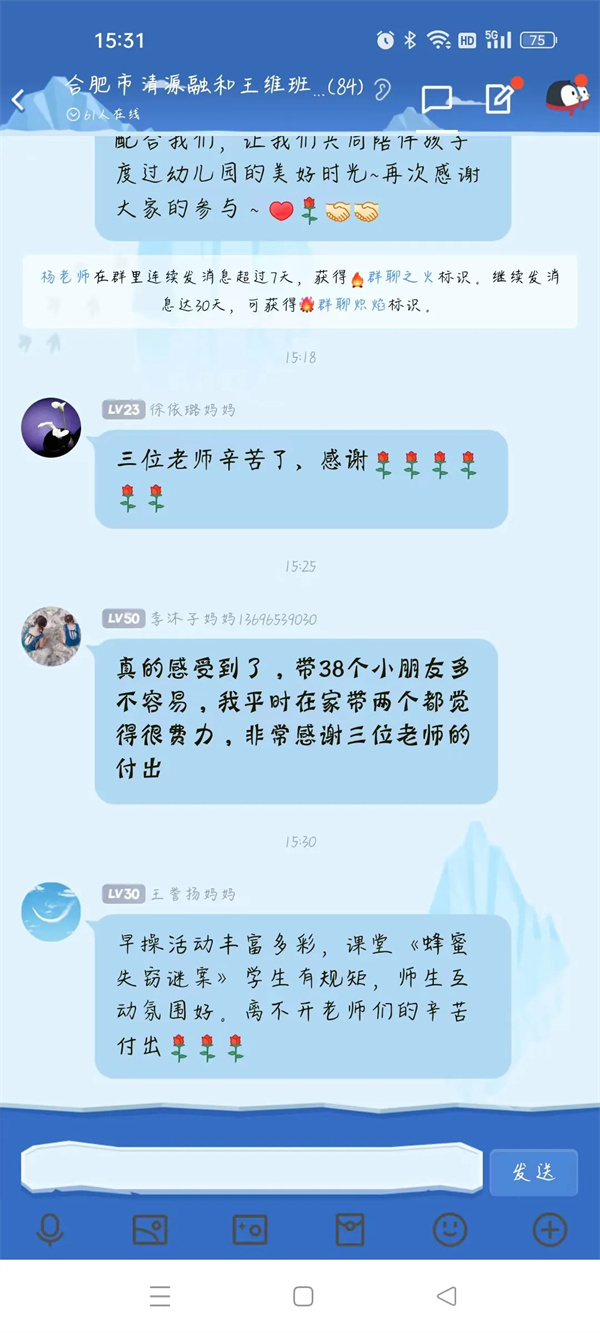Open 徐依璐妈妈's profile avatar
Viewport: 600px width, 1333px height.
[x=51, y=427]
